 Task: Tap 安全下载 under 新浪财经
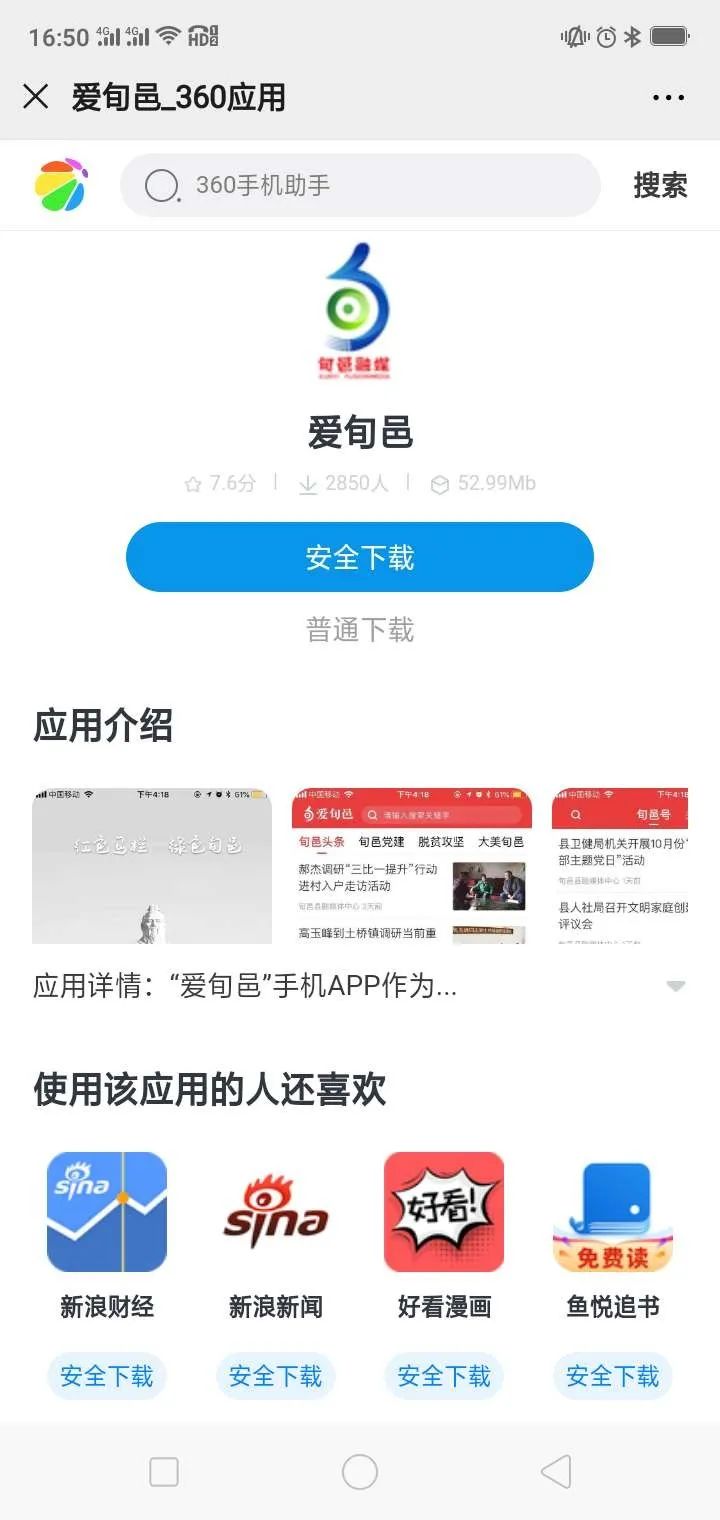[x=107, y=1377]
